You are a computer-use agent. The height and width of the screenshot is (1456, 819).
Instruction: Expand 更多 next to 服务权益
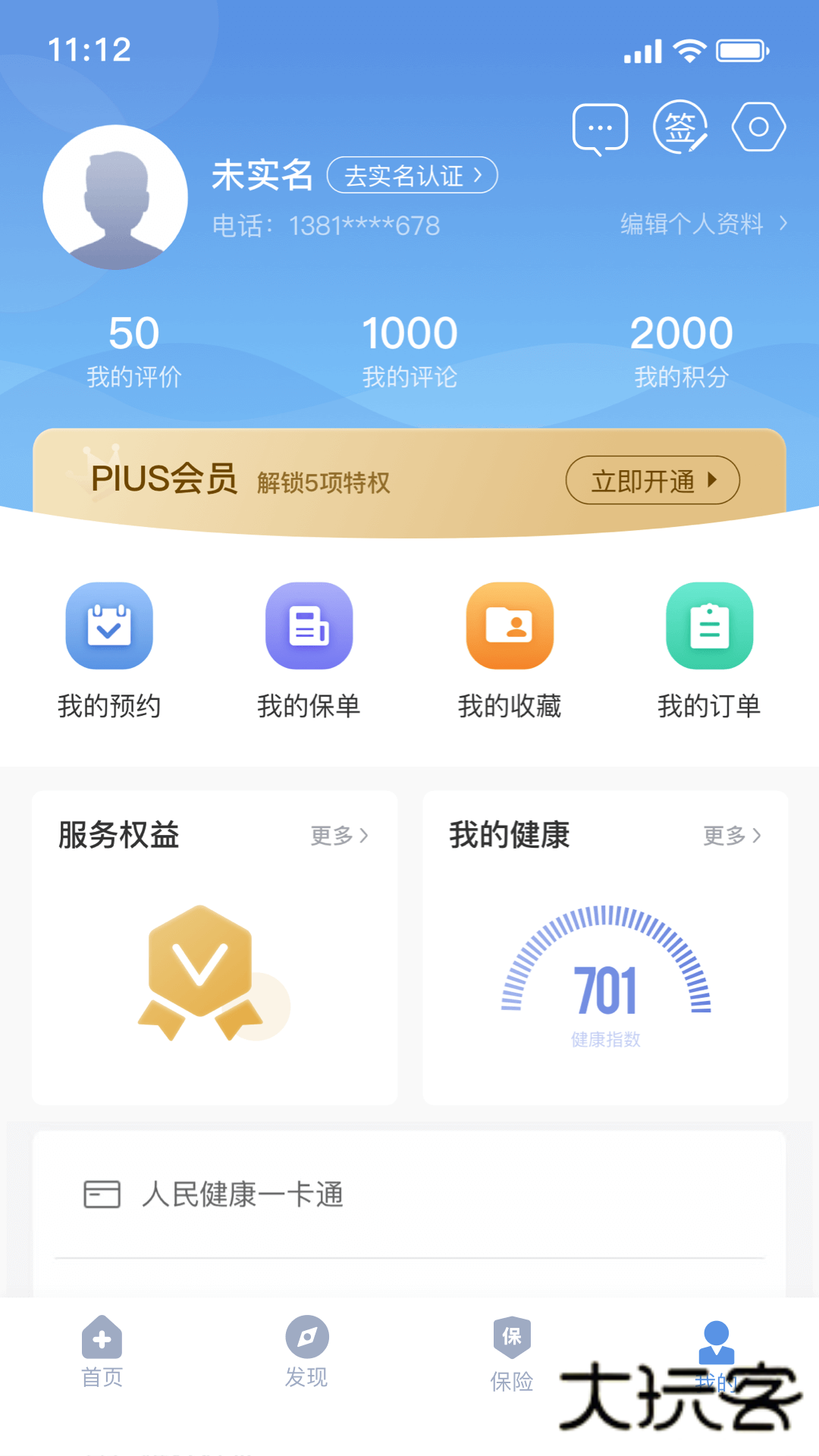pyautogui.click(x=338, y=836)
